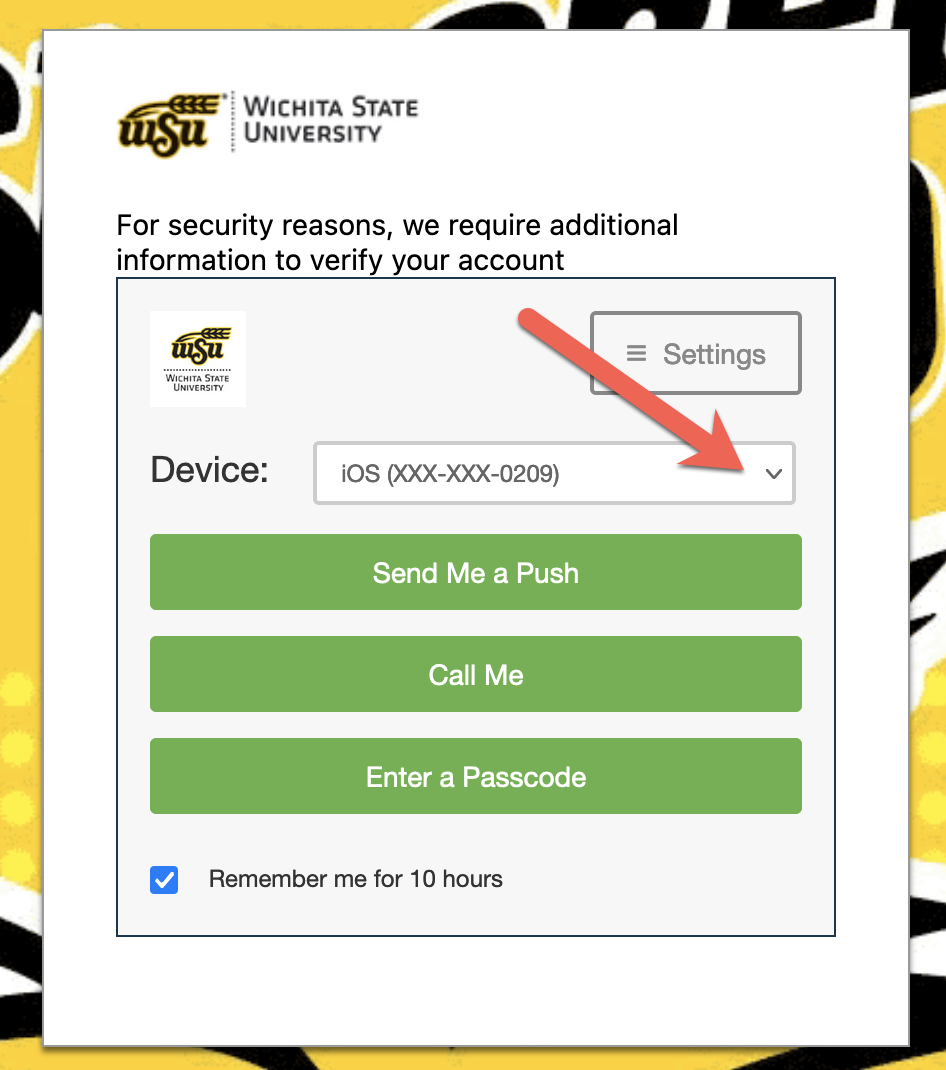Expand the Device dropdown

point(555,474)
